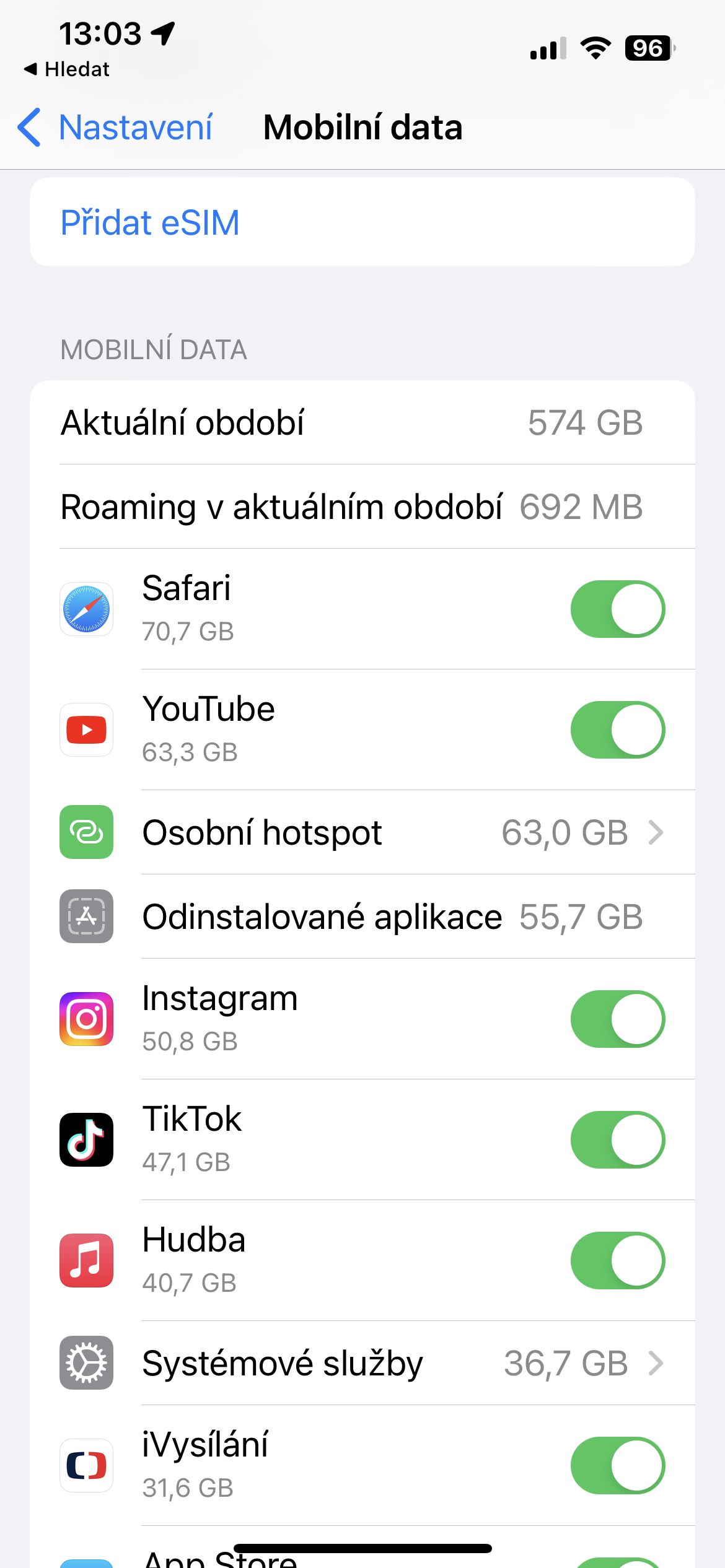The height and width of the screenshot is (1568, 725).
Task: Tap the TikTok app icon
Action: click(x=86, y=1139)
